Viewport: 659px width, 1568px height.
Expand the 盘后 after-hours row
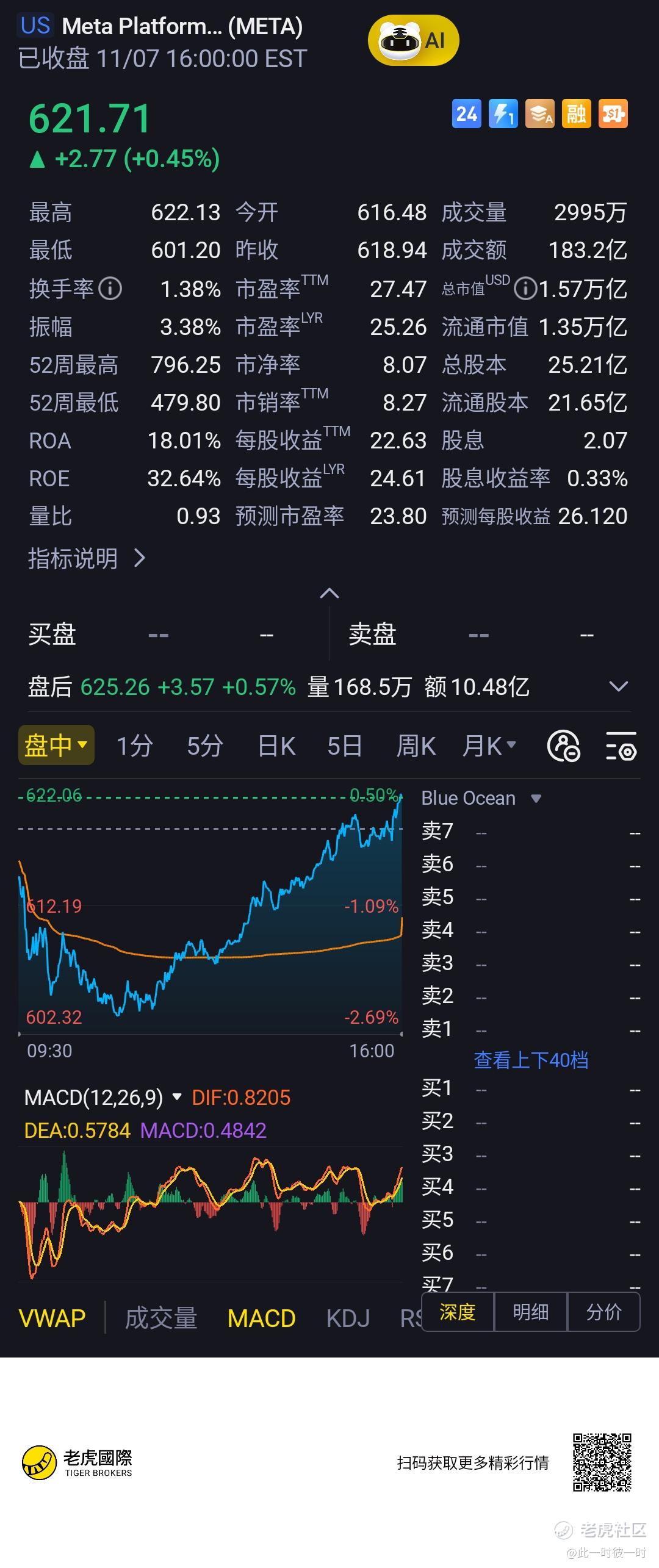pos(618,687)
